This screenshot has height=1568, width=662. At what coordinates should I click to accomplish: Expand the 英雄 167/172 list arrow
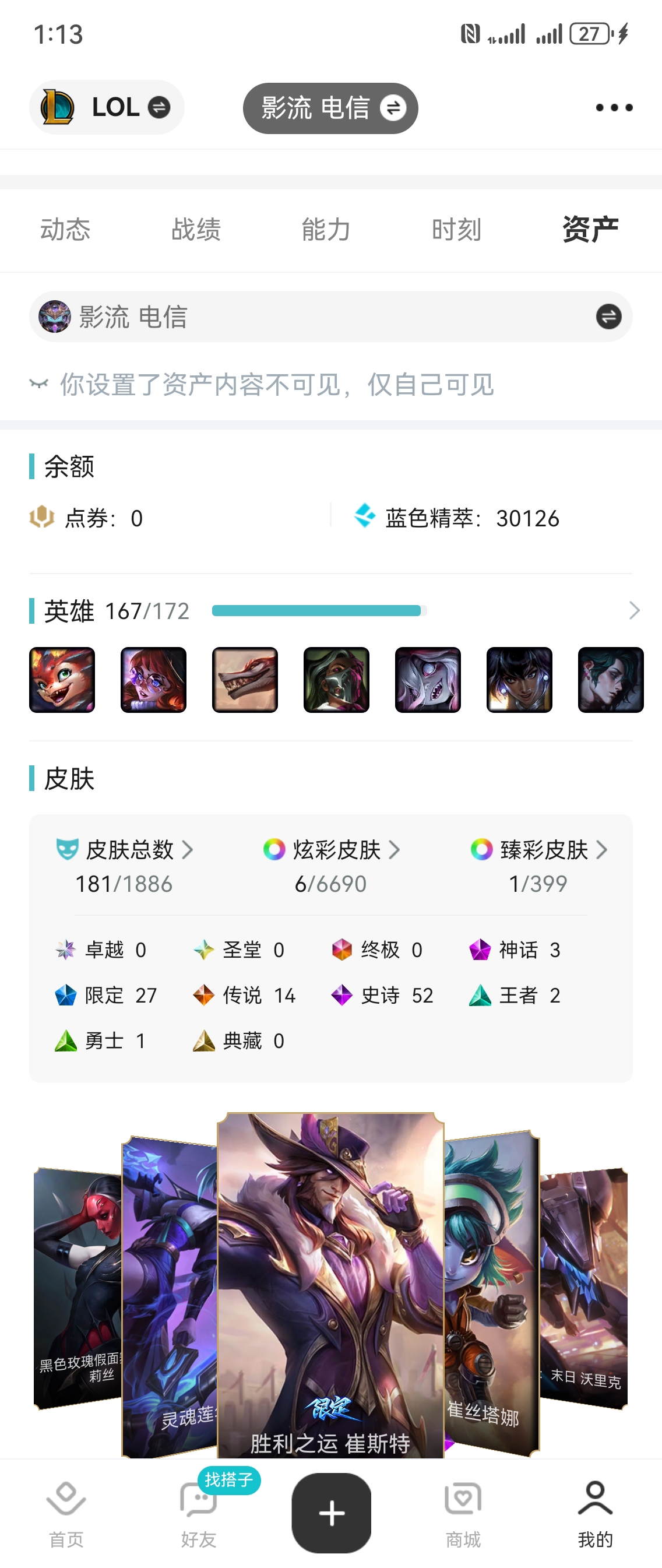(634, 610)
